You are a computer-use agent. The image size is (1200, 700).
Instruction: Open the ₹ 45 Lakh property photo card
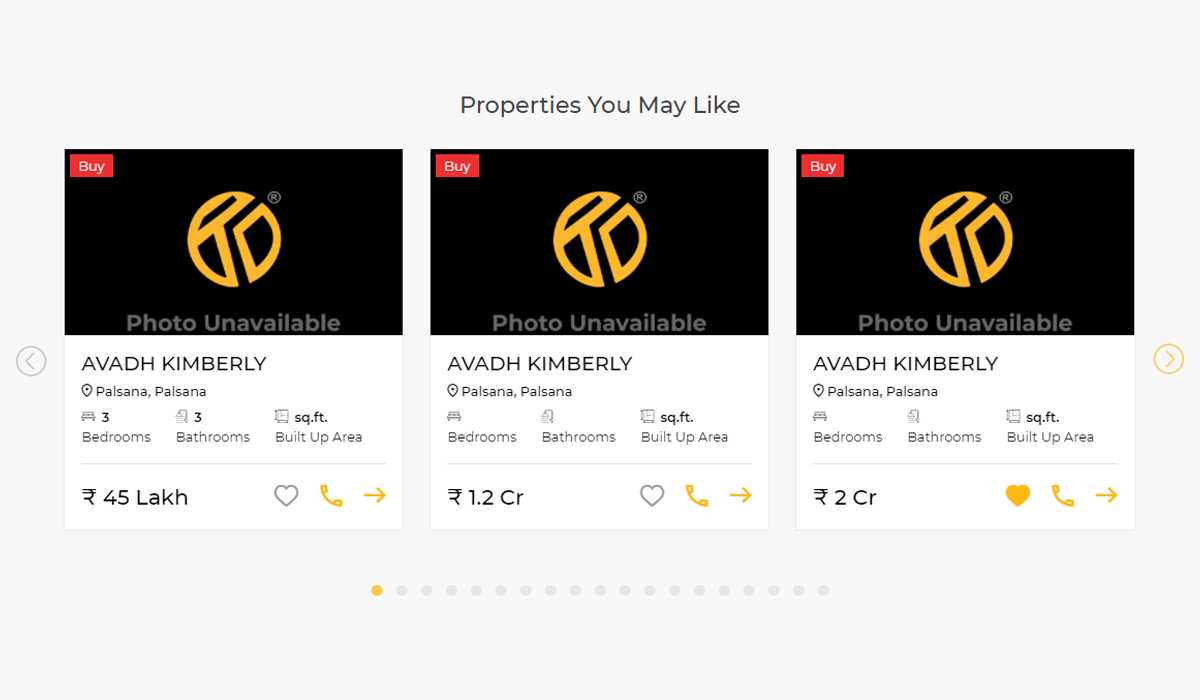(x=234, y=242)
